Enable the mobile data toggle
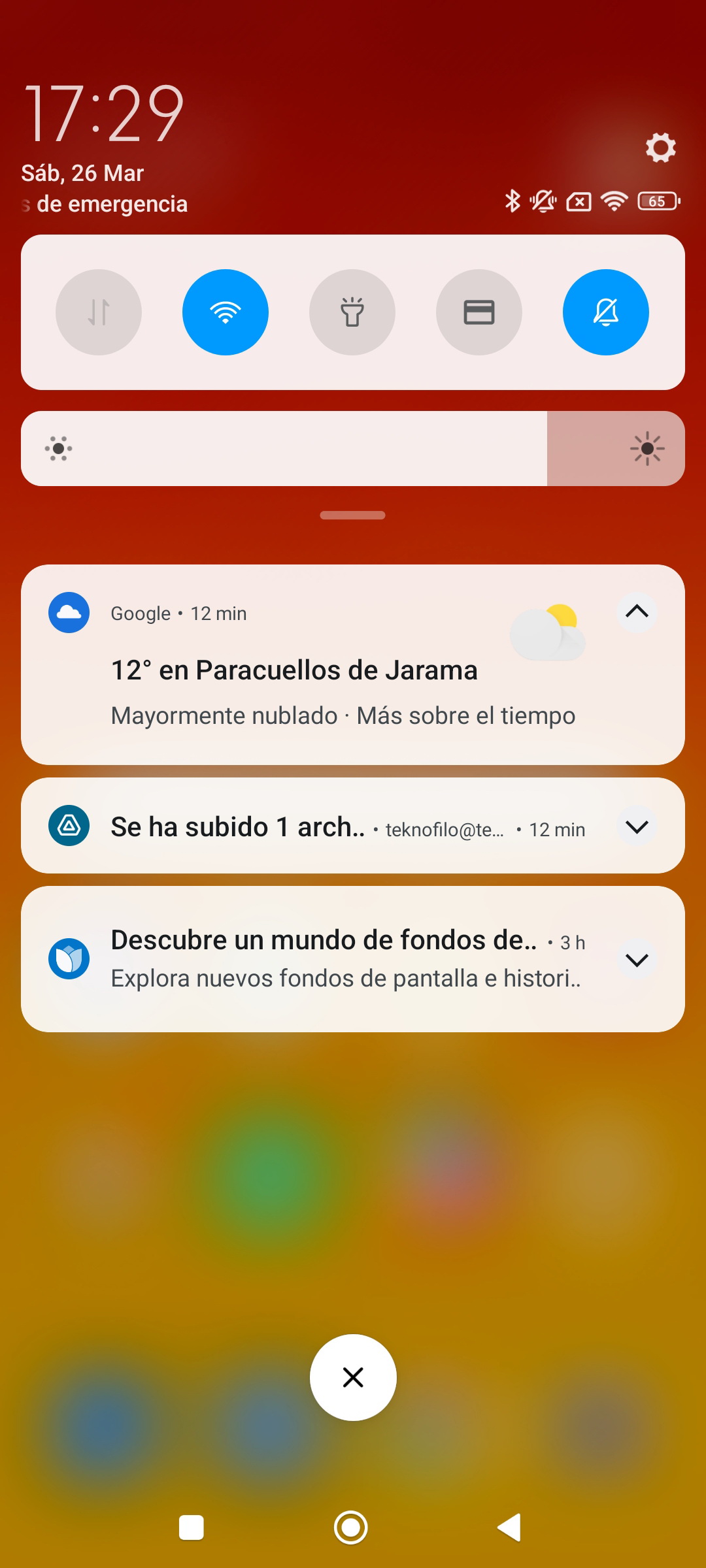 coord(99,312)
